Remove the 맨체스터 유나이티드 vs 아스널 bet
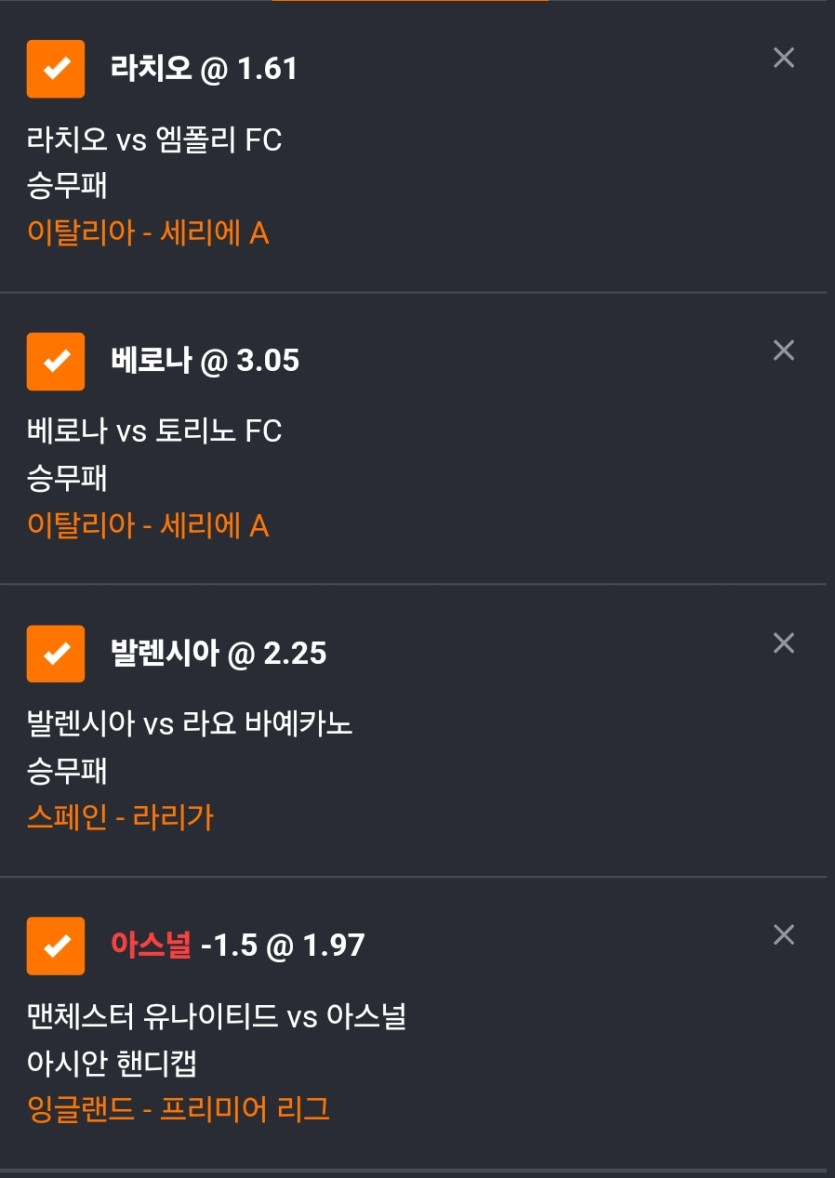The image size is (835, 1178). [784, 935]
